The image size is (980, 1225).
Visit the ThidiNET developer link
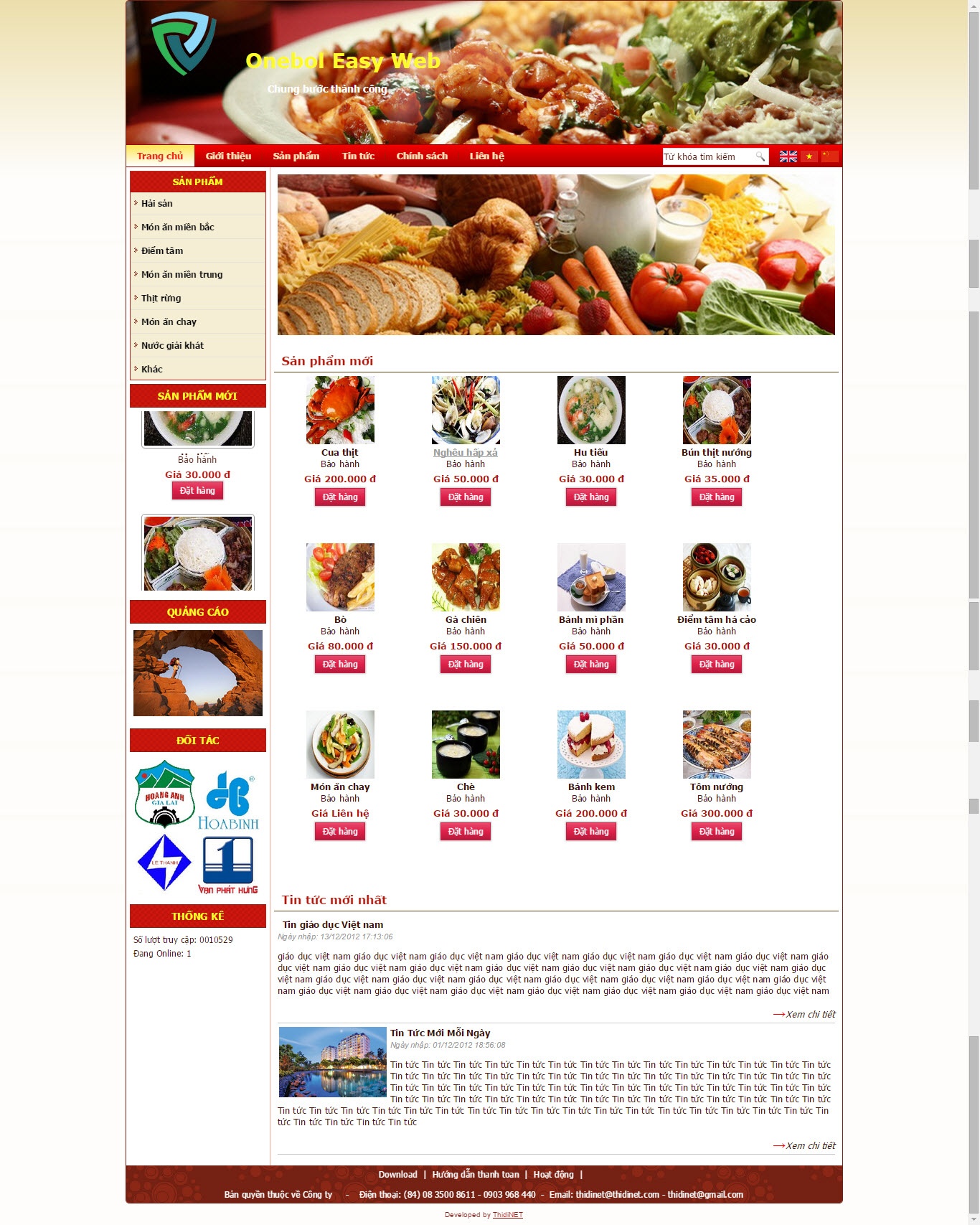click(507, 1214)
